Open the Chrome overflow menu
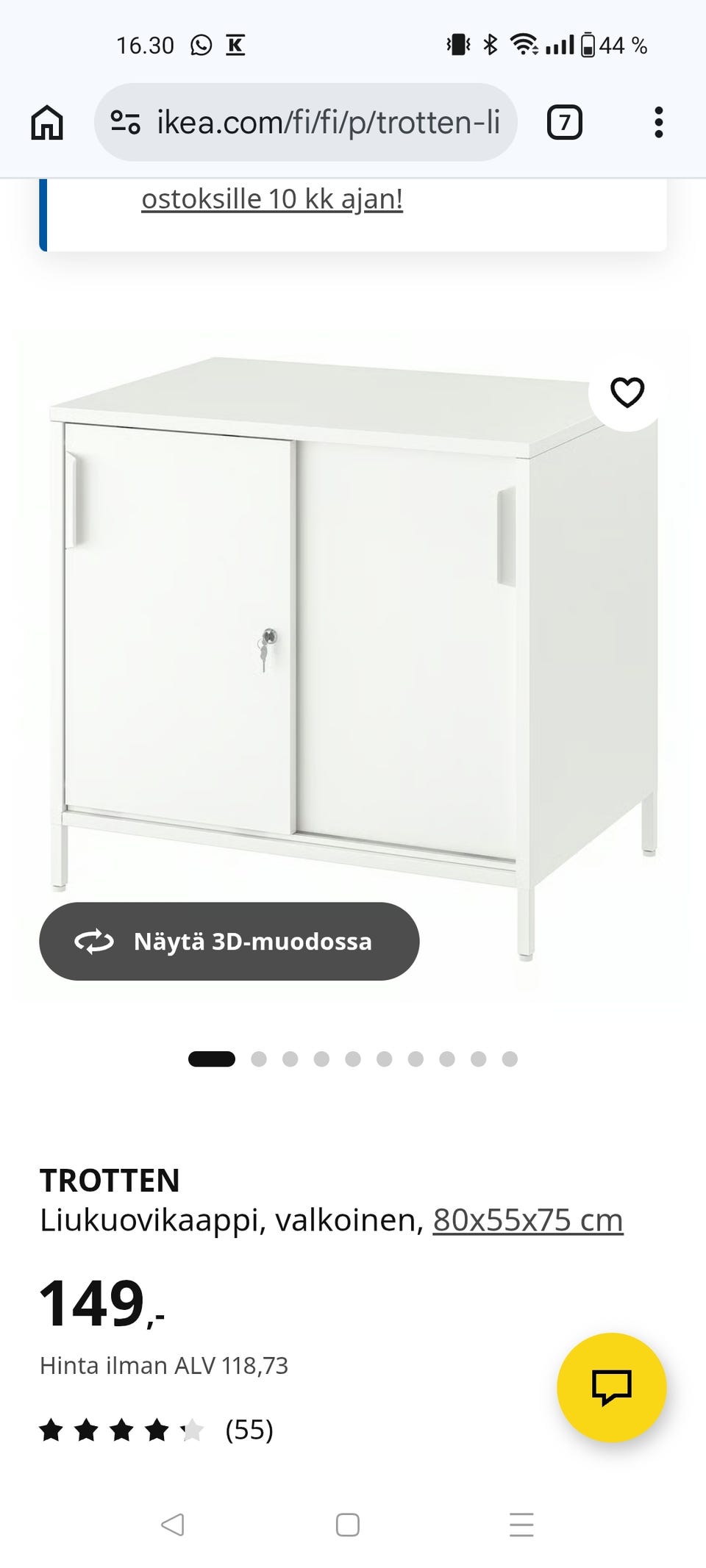Image resolution: width=706 pixels, height=1568 pixels. pyautogui.click(x=658, y=122)
